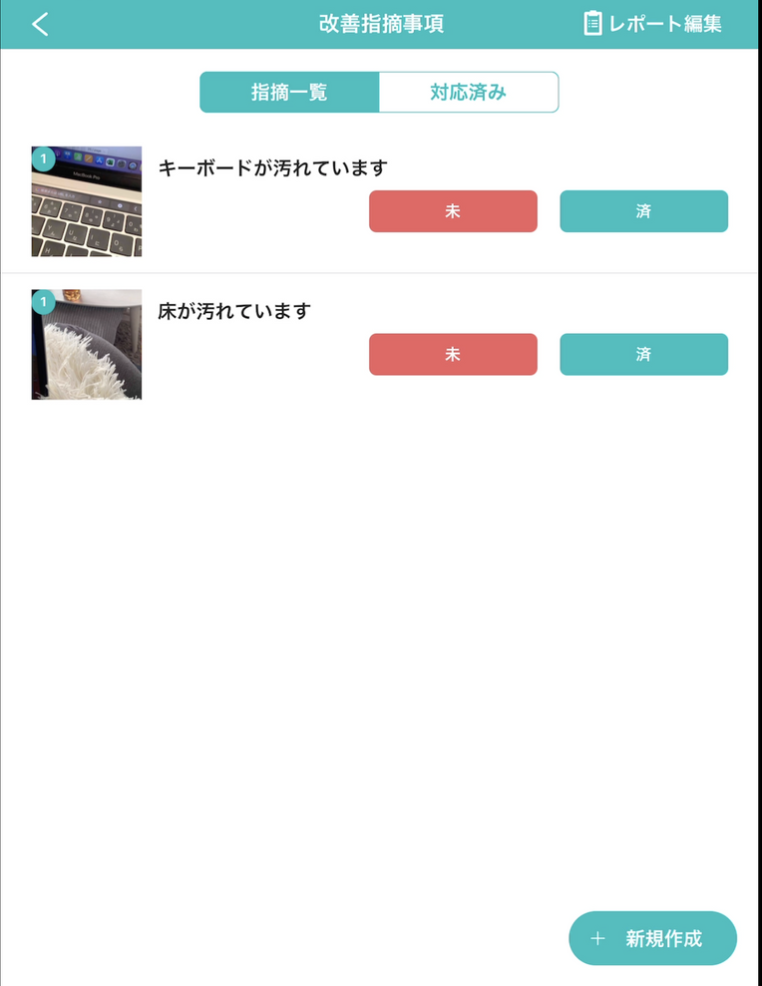Open レポート編集 report editor

click(653, 24)
